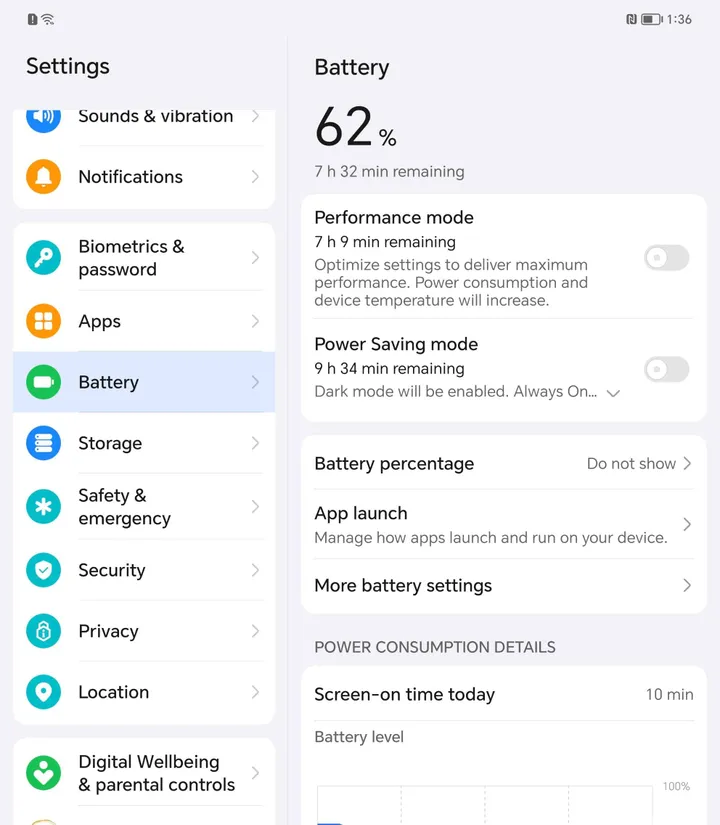
Task: Open Safety & emergency settings
Action: 144,507
